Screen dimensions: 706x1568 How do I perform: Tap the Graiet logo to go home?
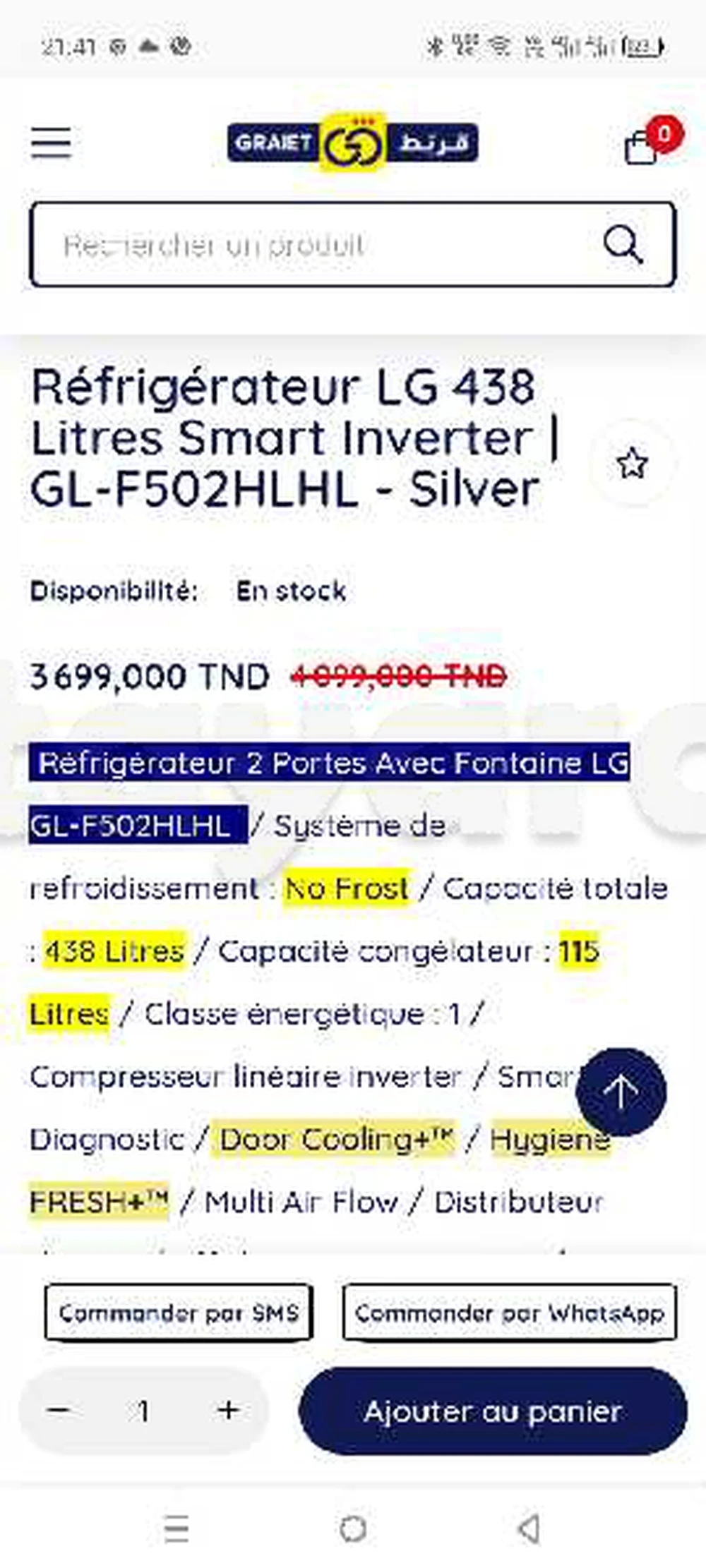point(352,143)
